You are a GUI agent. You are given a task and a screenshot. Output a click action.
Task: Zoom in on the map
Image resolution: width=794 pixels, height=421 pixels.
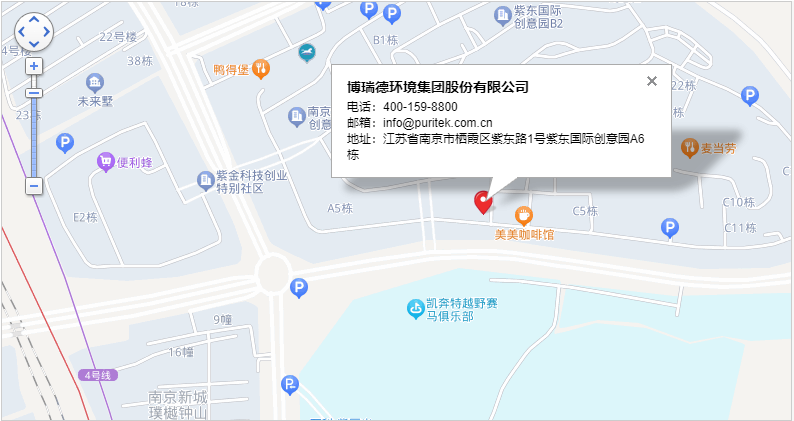(34, 66)
